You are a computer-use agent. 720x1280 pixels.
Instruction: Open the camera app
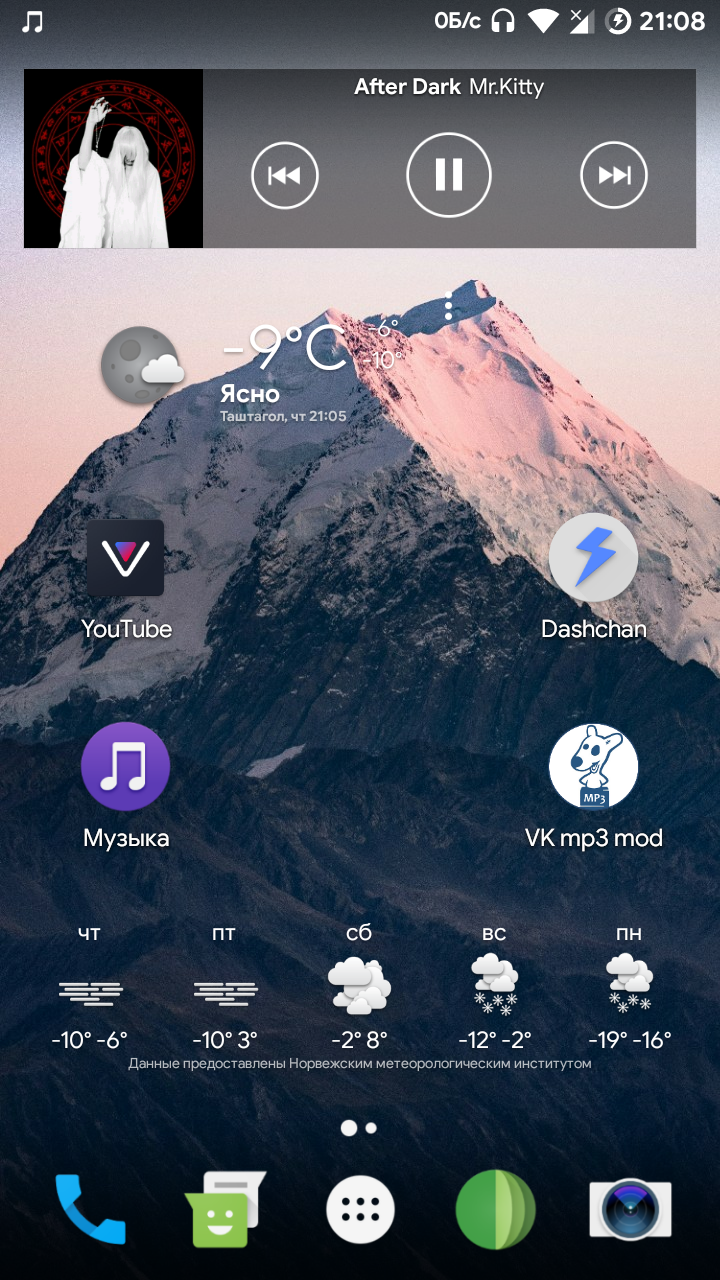(x=629, y=1209)
